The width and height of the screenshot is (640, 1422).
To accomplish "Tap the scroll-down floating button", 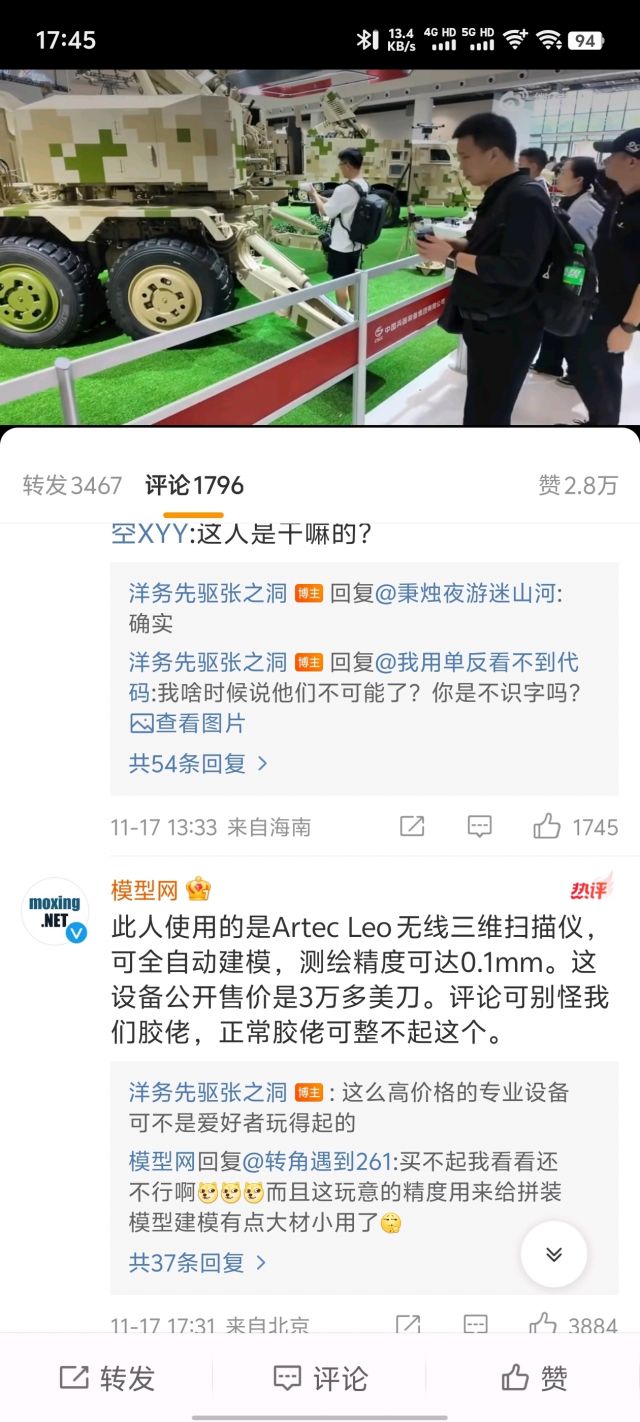I will (x=554, y=1254).
